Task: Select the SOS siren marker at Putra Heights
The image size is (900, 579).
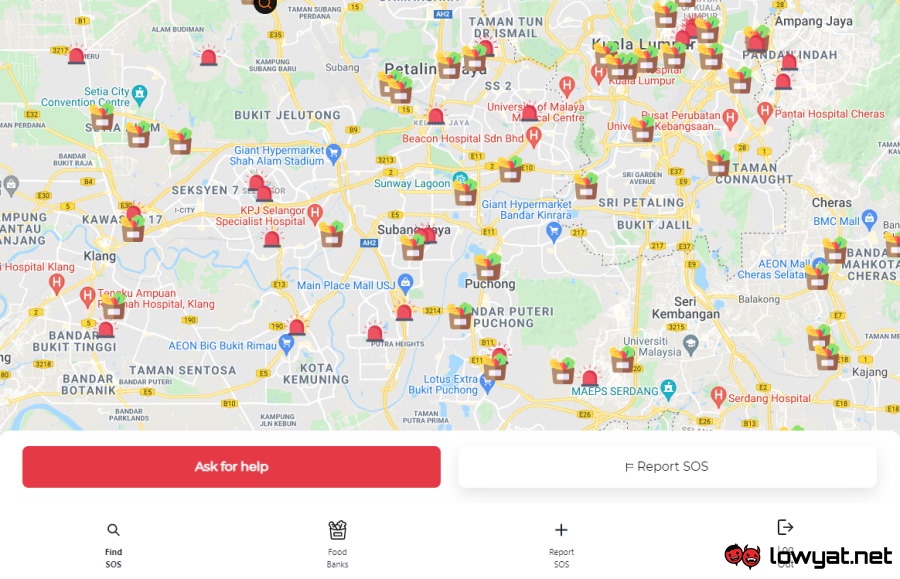Action: coord(375,333)
